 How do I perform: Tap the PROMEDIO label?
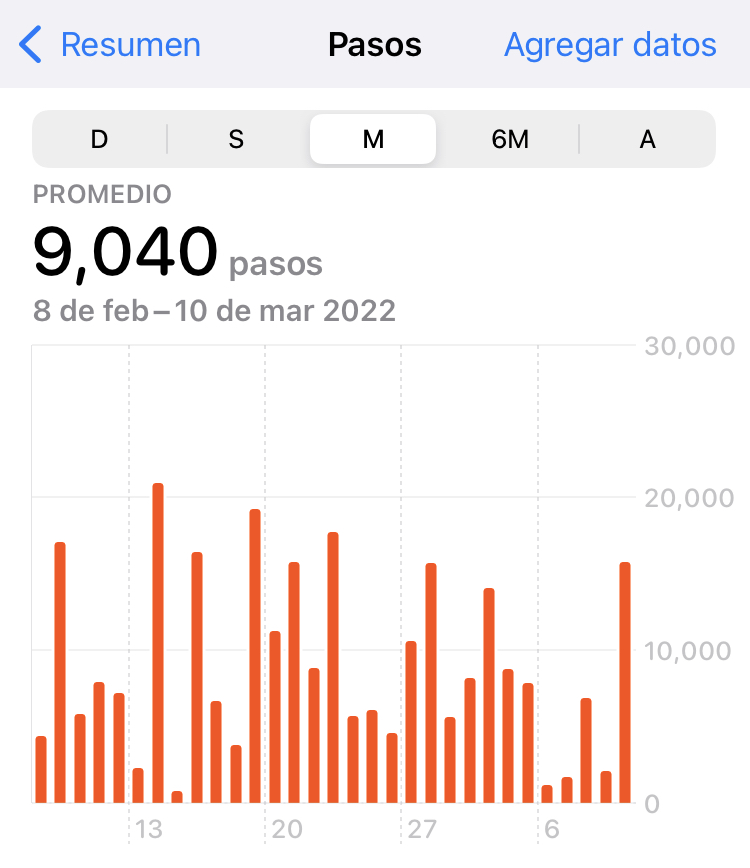click(103, 194)
